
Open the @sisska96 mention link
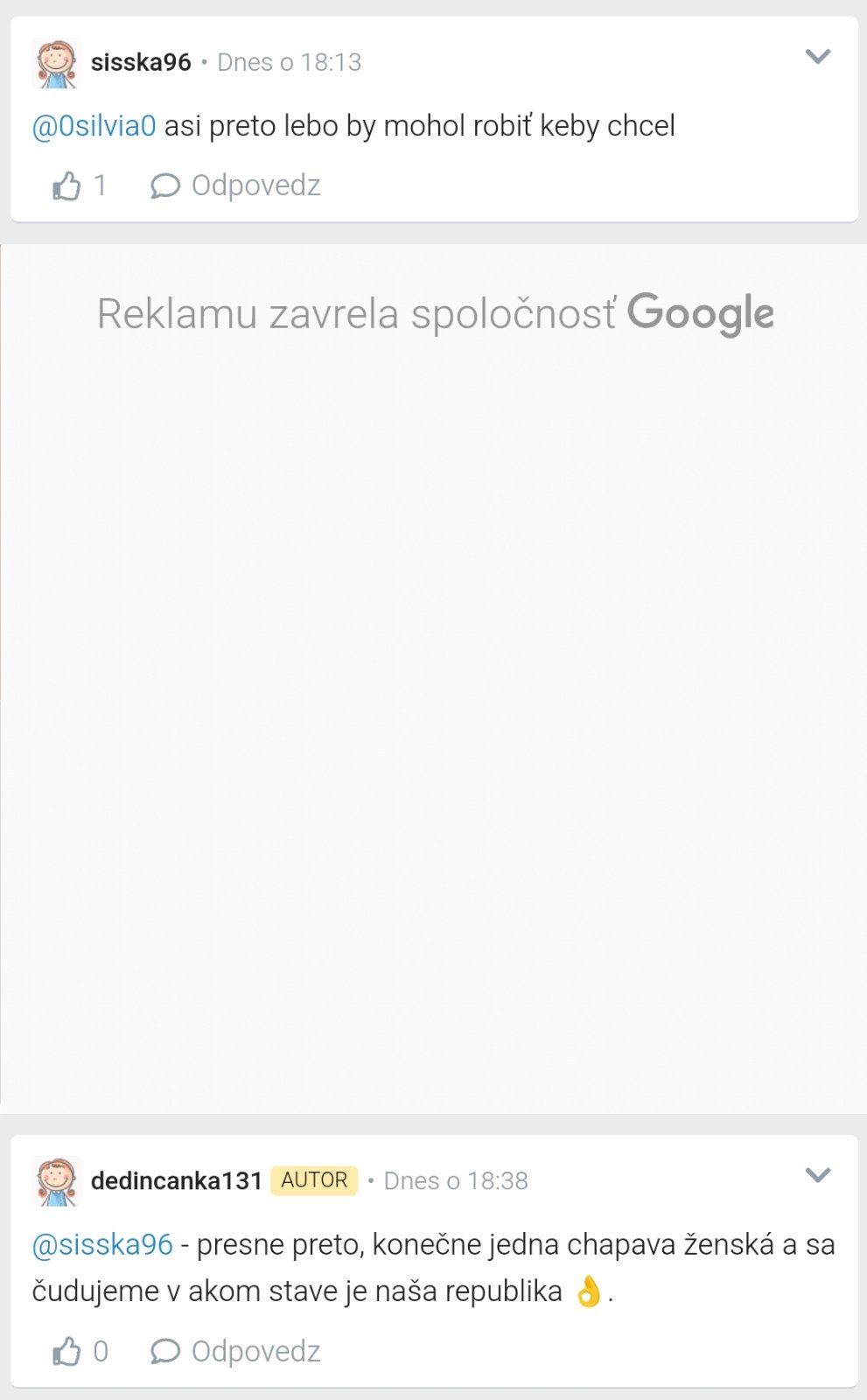pos(102,1244)
